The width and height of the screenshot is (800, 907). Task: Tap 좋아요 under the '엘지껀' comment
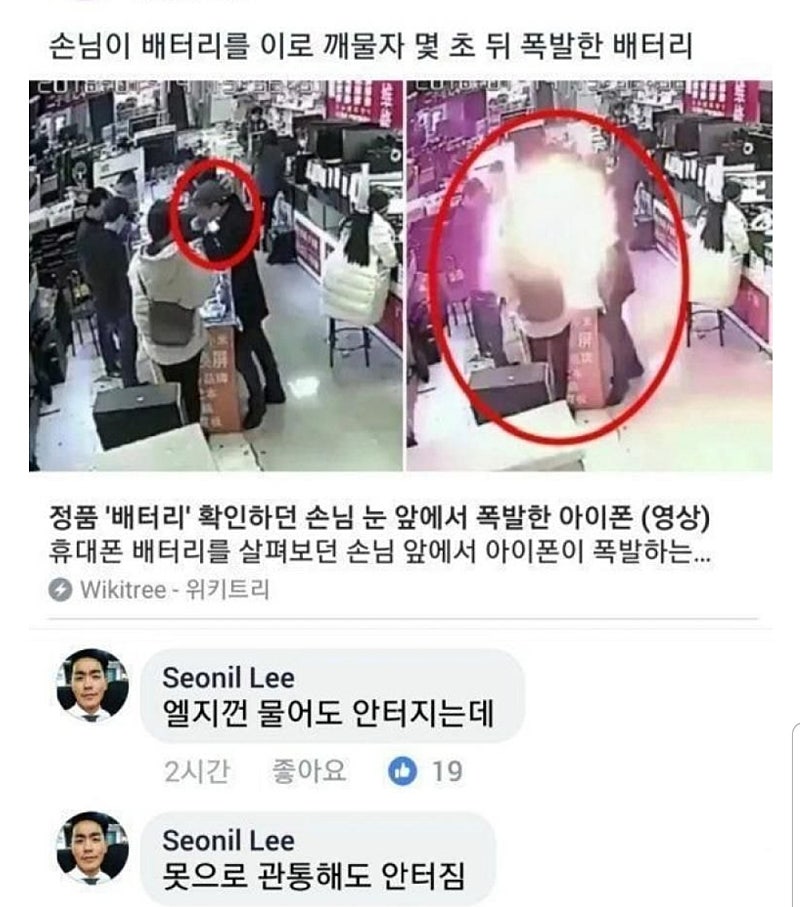click(x=309, y=771)
